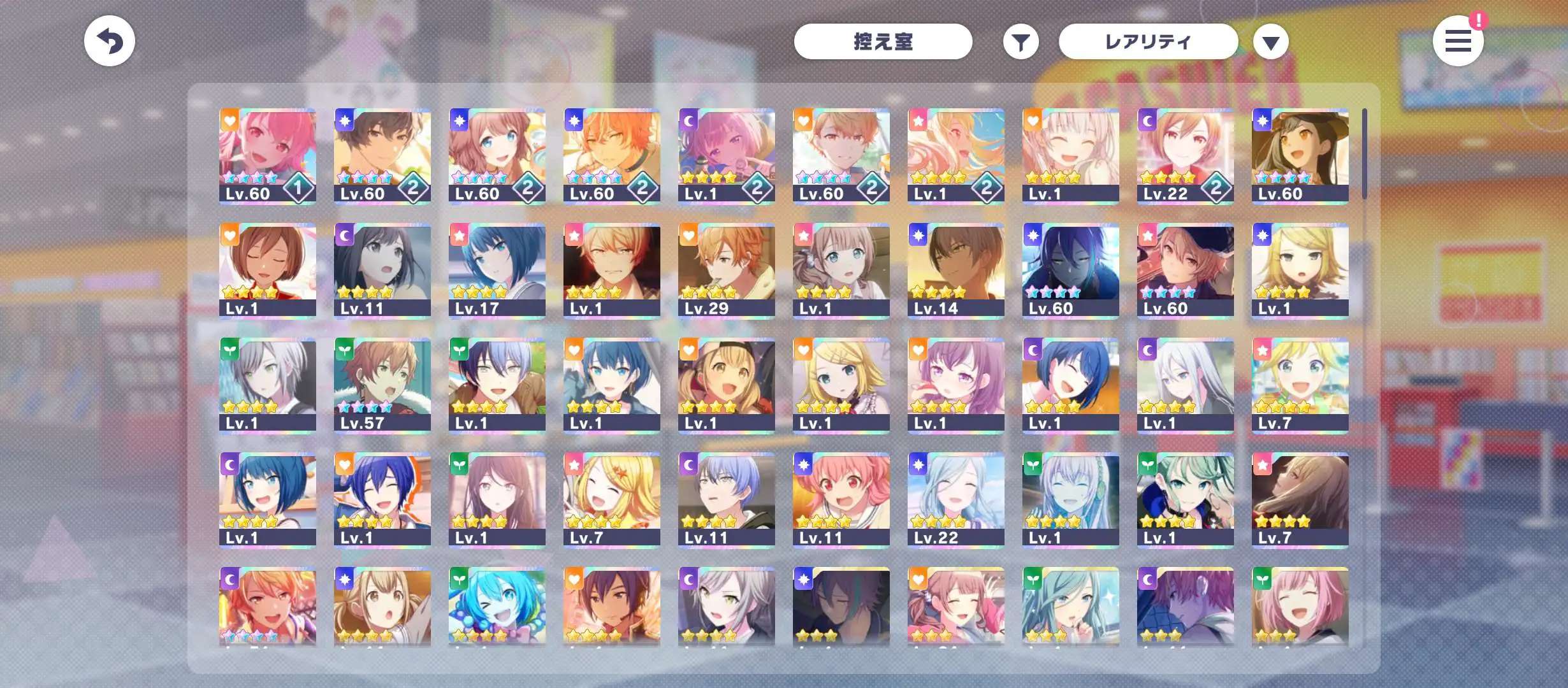
Task: Open the Lv.22 white-haired card in row four
Action: [955, 500]
